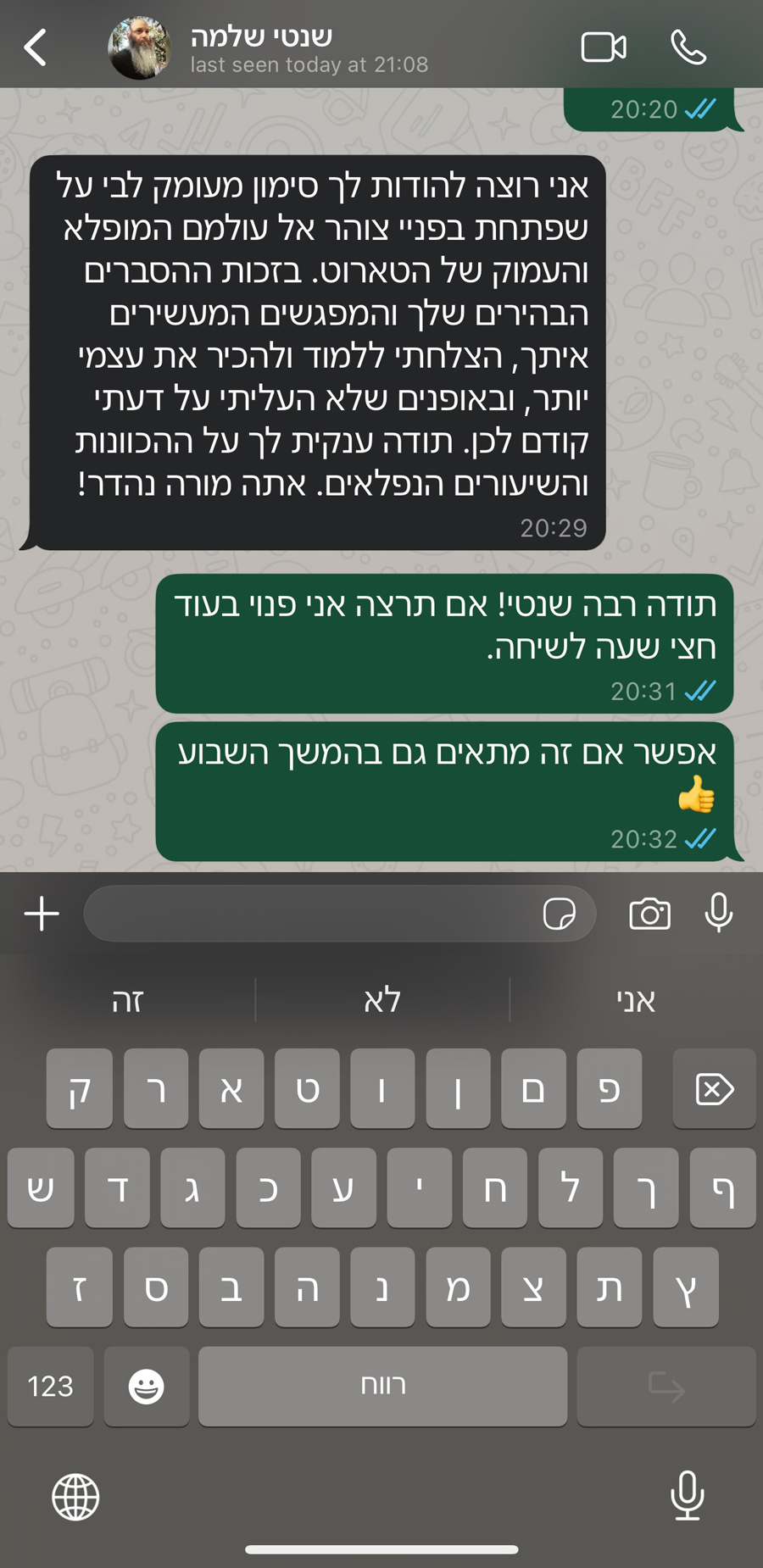Open the sticker picker in message field
The width and height of the screenshot is (763, 1568).
point(560,914)
